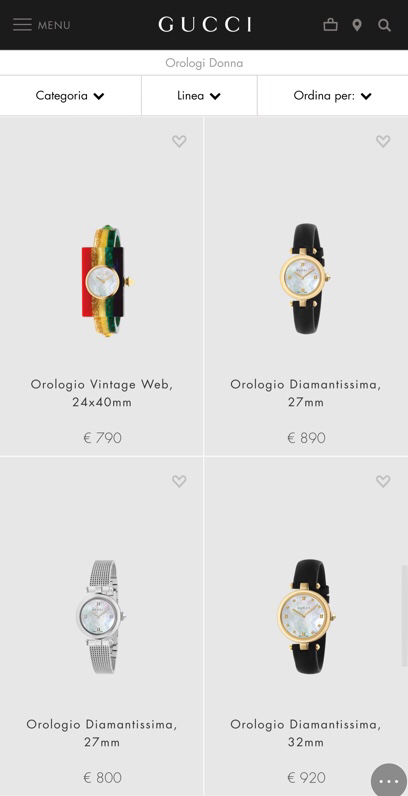Favorite the €800 Diamantissima 27mm watch
The height and width of the screenshot is (796, 408).
(x=179, y=481)
